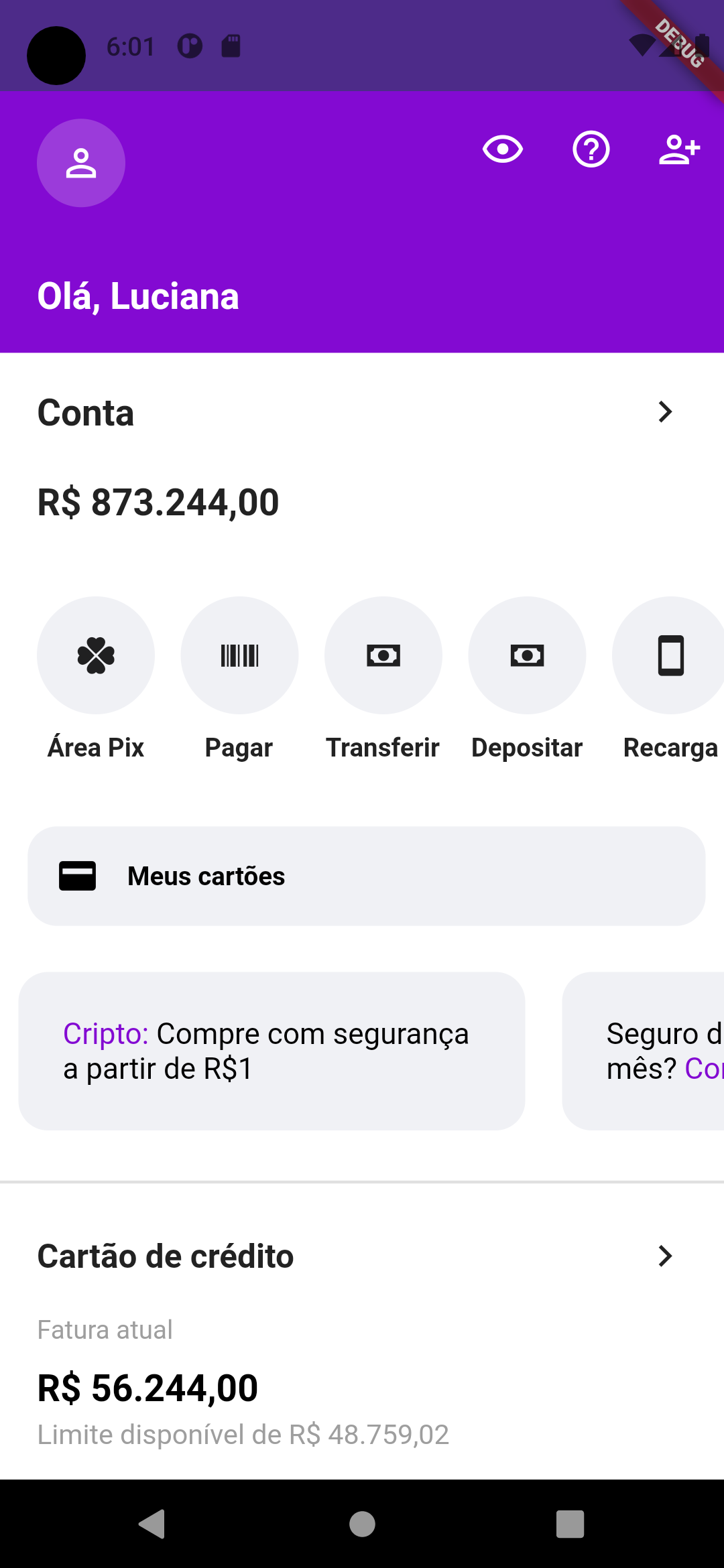Expand the Cartão de crédito chevron
The height and width of the screenshot is (1568, 724).
click(664, 1256)
